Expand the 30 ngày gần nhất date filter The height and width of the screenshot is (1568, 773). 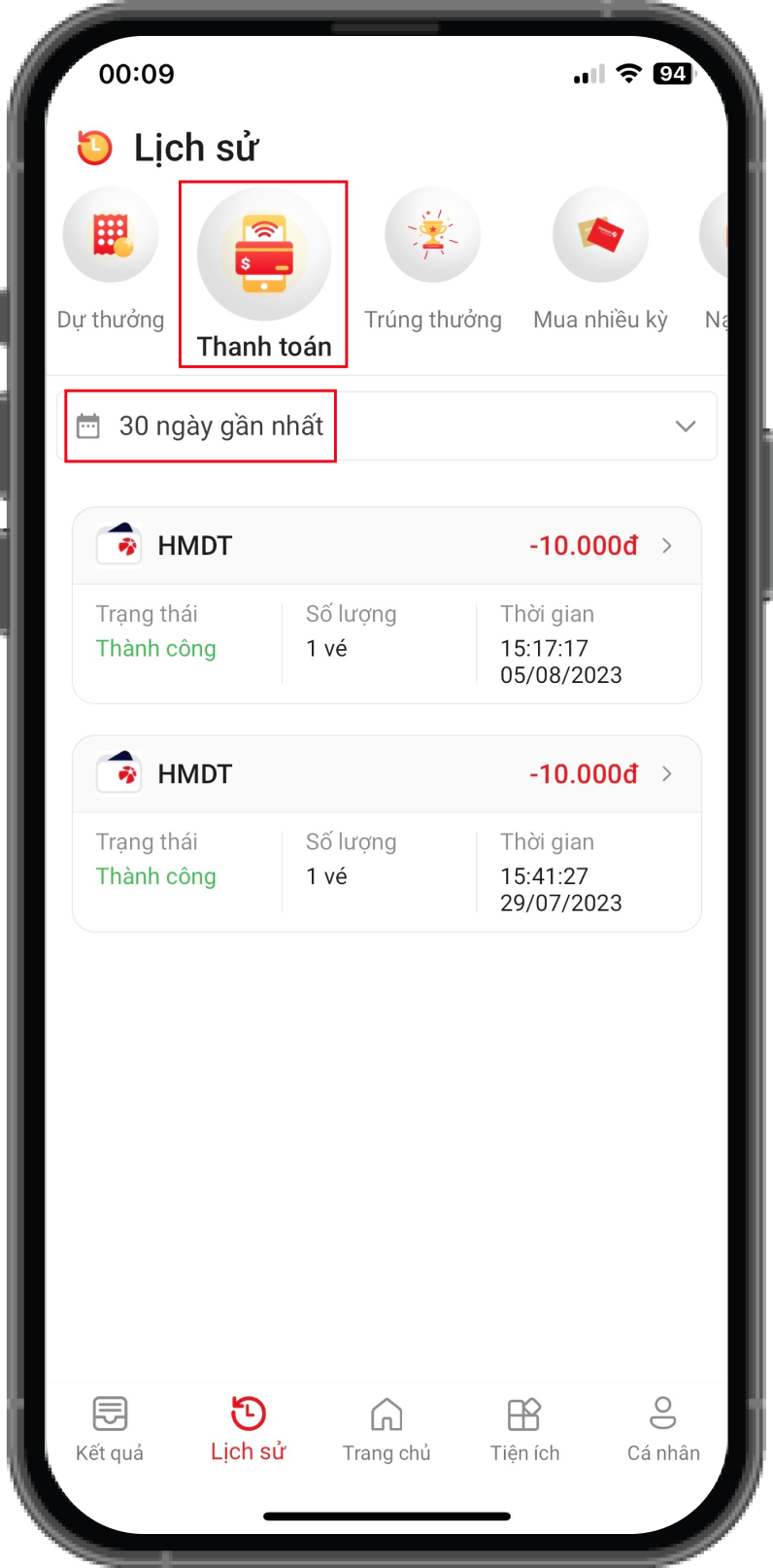tap(390, 426)
